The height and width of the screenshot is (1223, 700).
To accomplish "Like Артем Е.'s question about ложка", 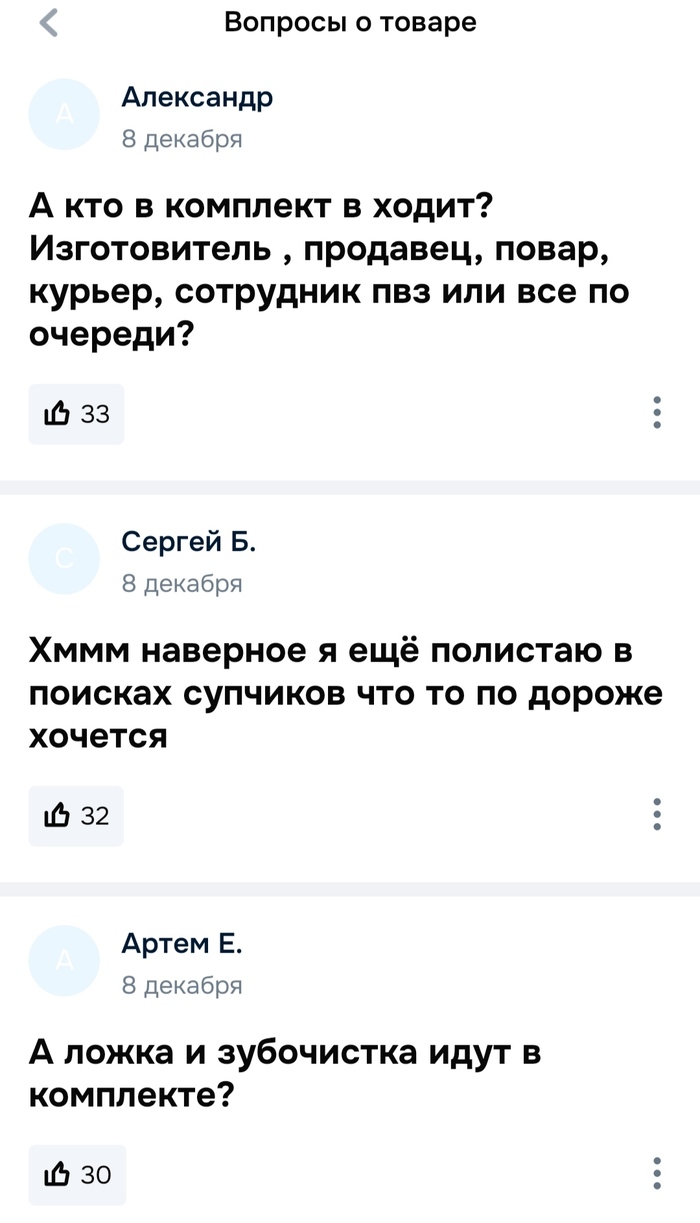I will (x=76, y=1175).
